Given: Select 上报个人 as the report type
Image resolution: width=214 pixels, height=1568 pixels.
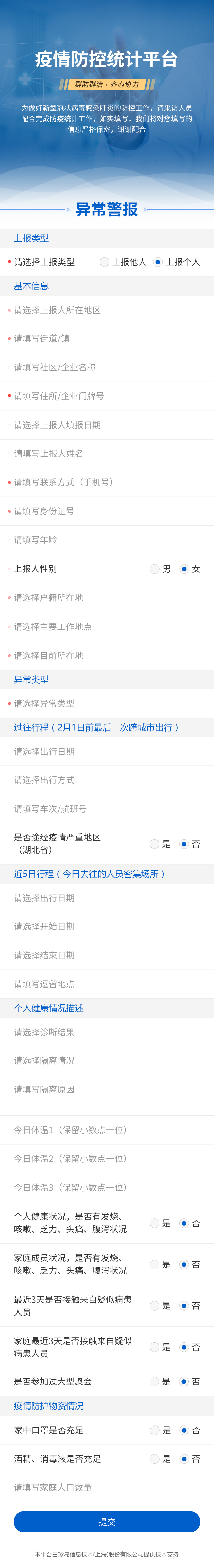Looking at the screenshot, I should (158, 262).
